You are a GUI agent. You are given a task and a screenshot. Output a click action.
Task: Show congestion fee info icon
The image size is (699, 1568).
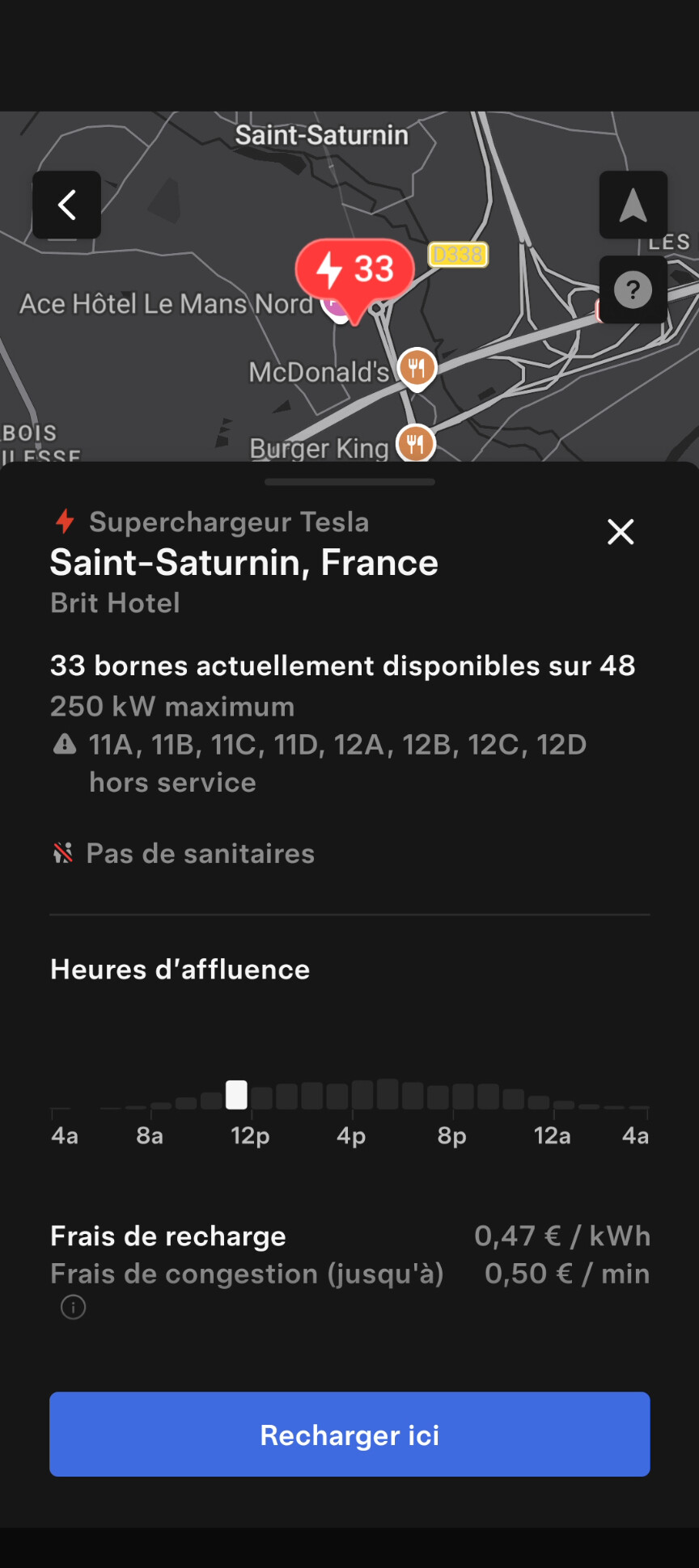point(74,1307)
